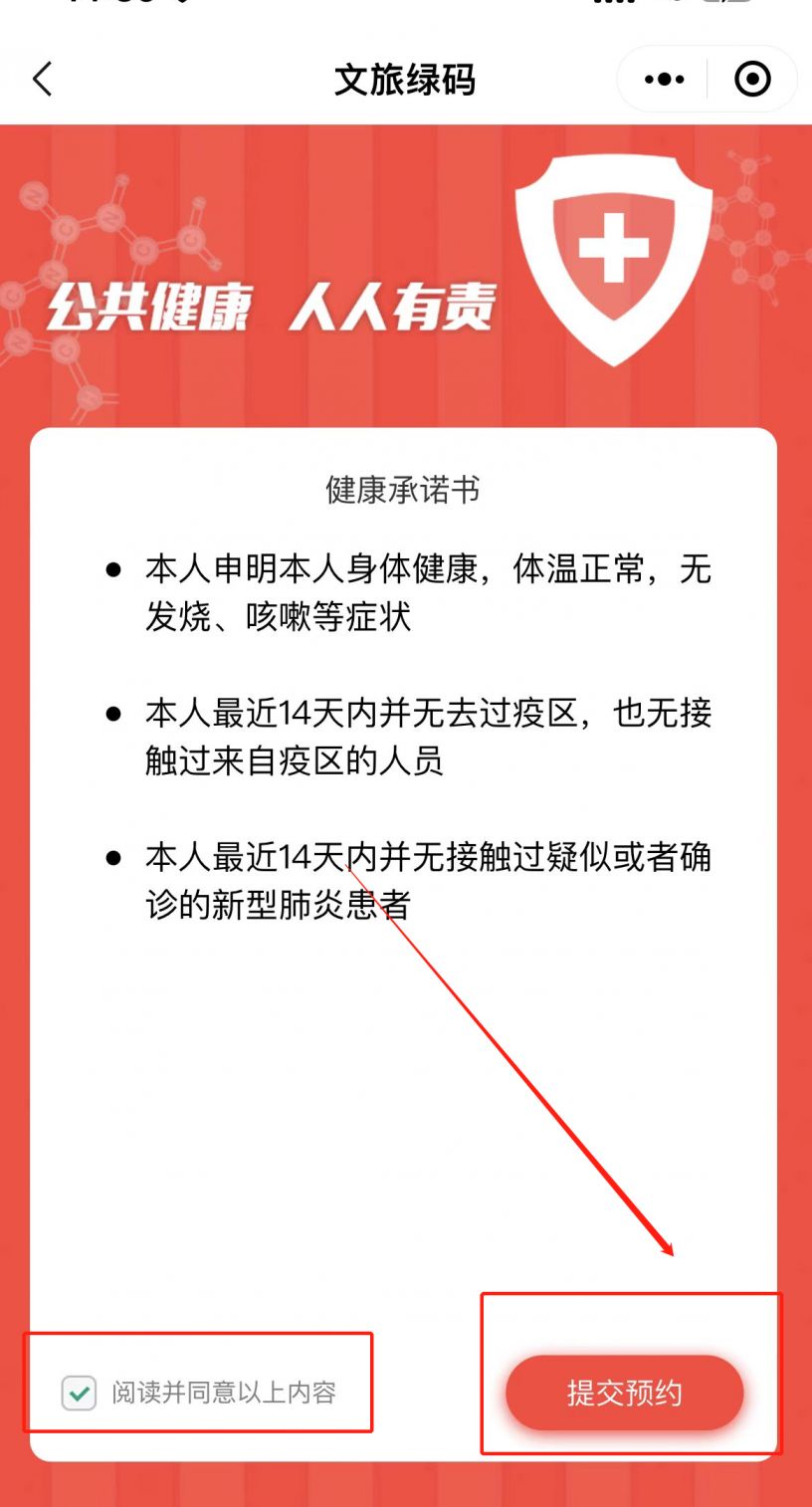Close the mini program with the circle button
The image size is (812, 1507).
pyautogui.click(x=752, y=79)
